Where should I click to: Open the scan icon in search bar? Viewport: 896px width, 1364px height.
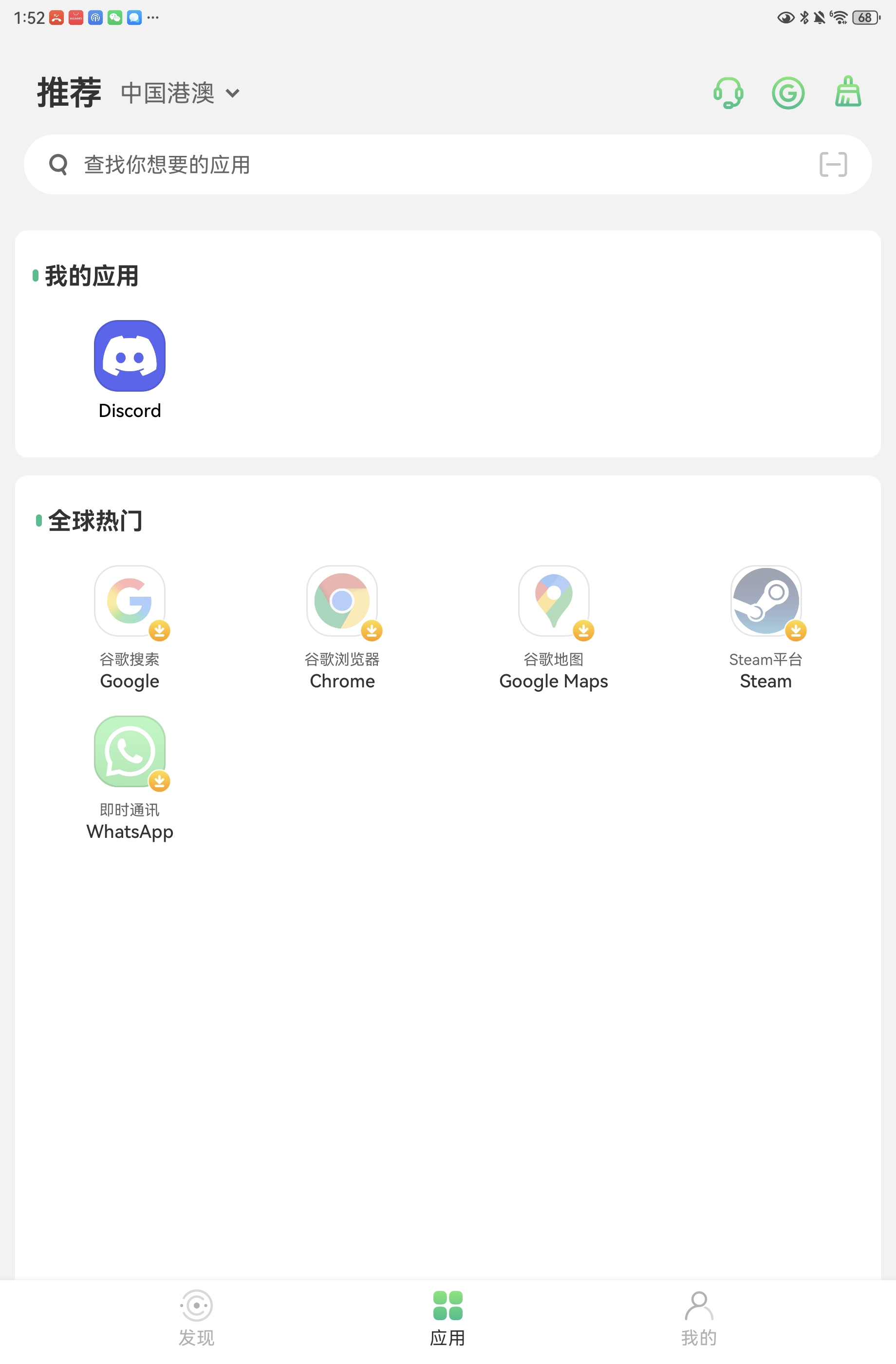tap(832, 165)
